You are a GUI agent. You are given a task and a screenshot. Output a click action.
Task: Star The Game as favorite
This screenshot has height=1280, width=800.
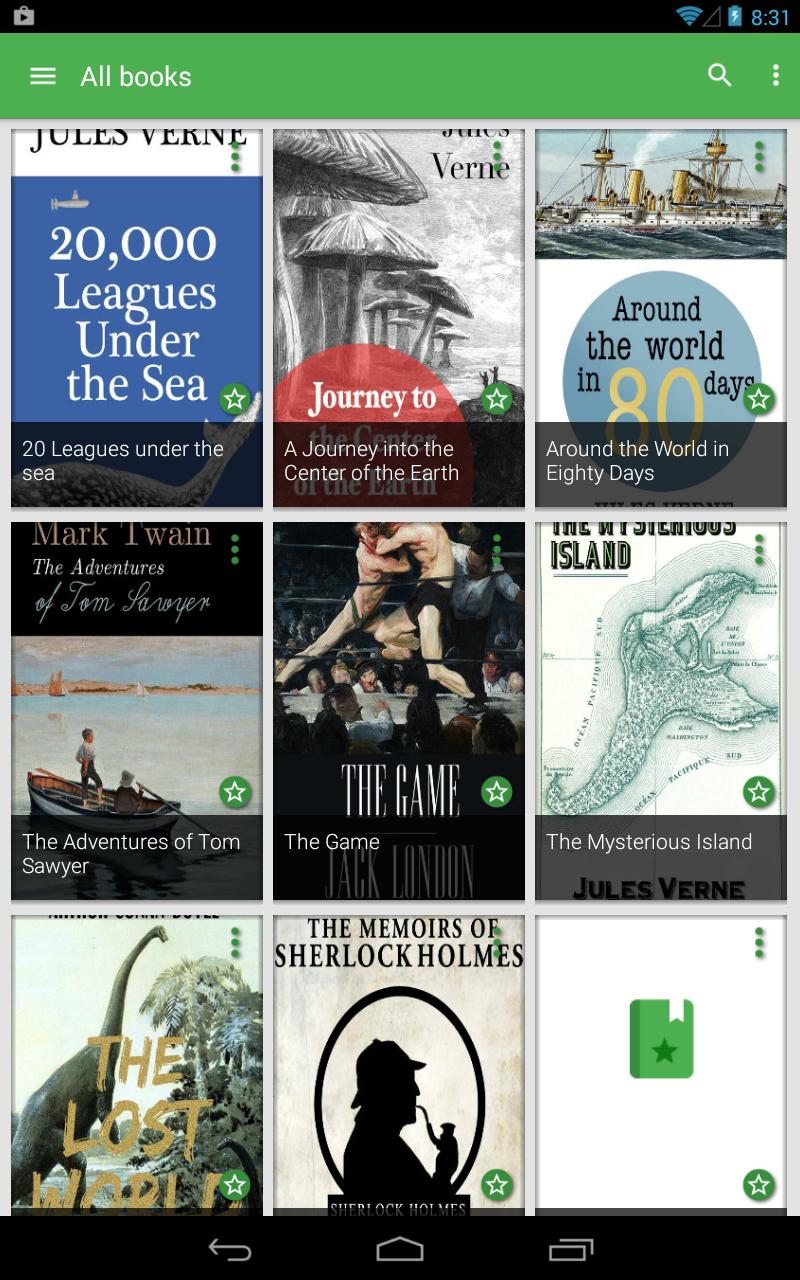(x=497, y=792)
